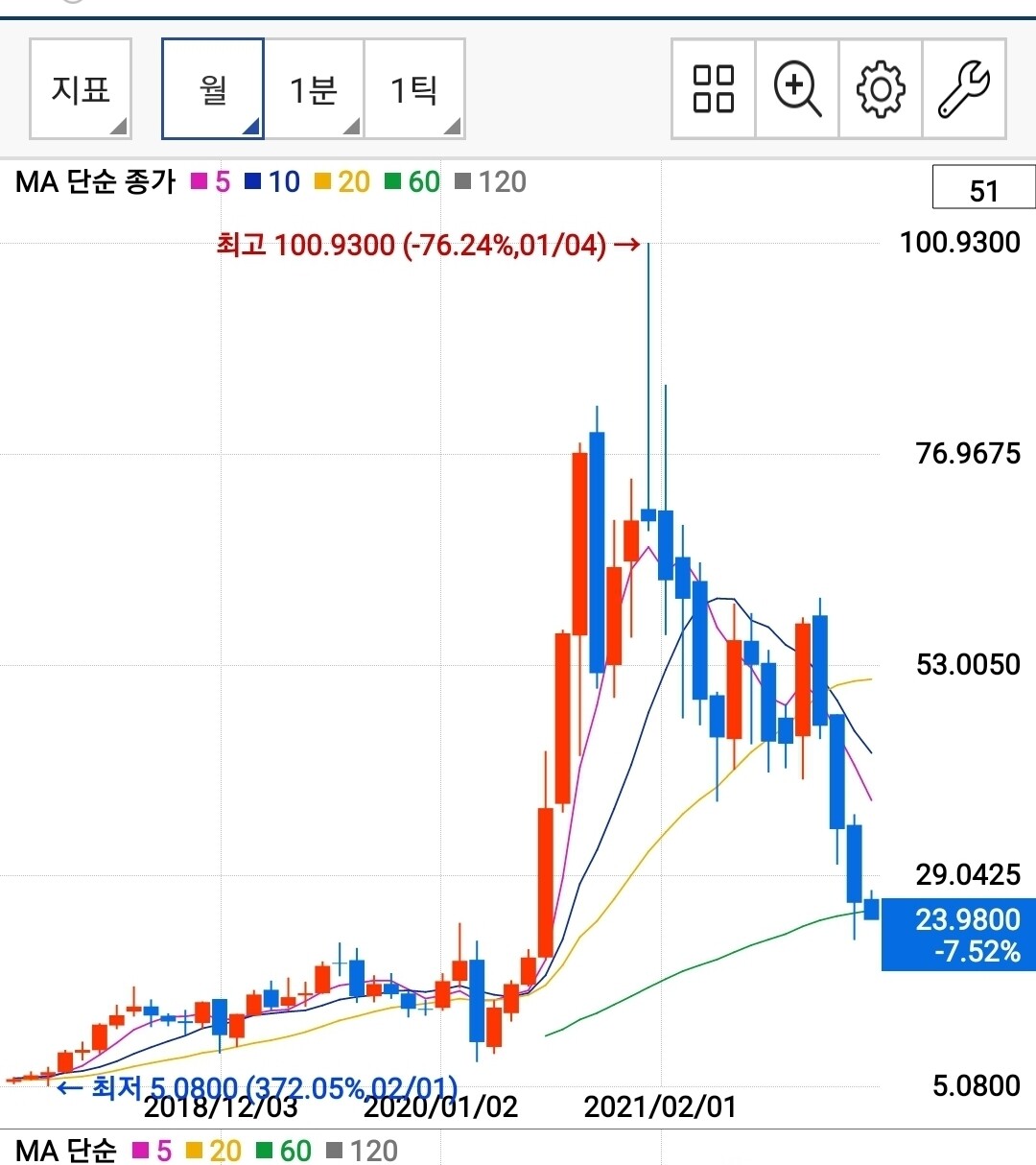1036x1165 pixels.
Task: Switch to the 1틱 tick chart
Action: coord(414,89)
